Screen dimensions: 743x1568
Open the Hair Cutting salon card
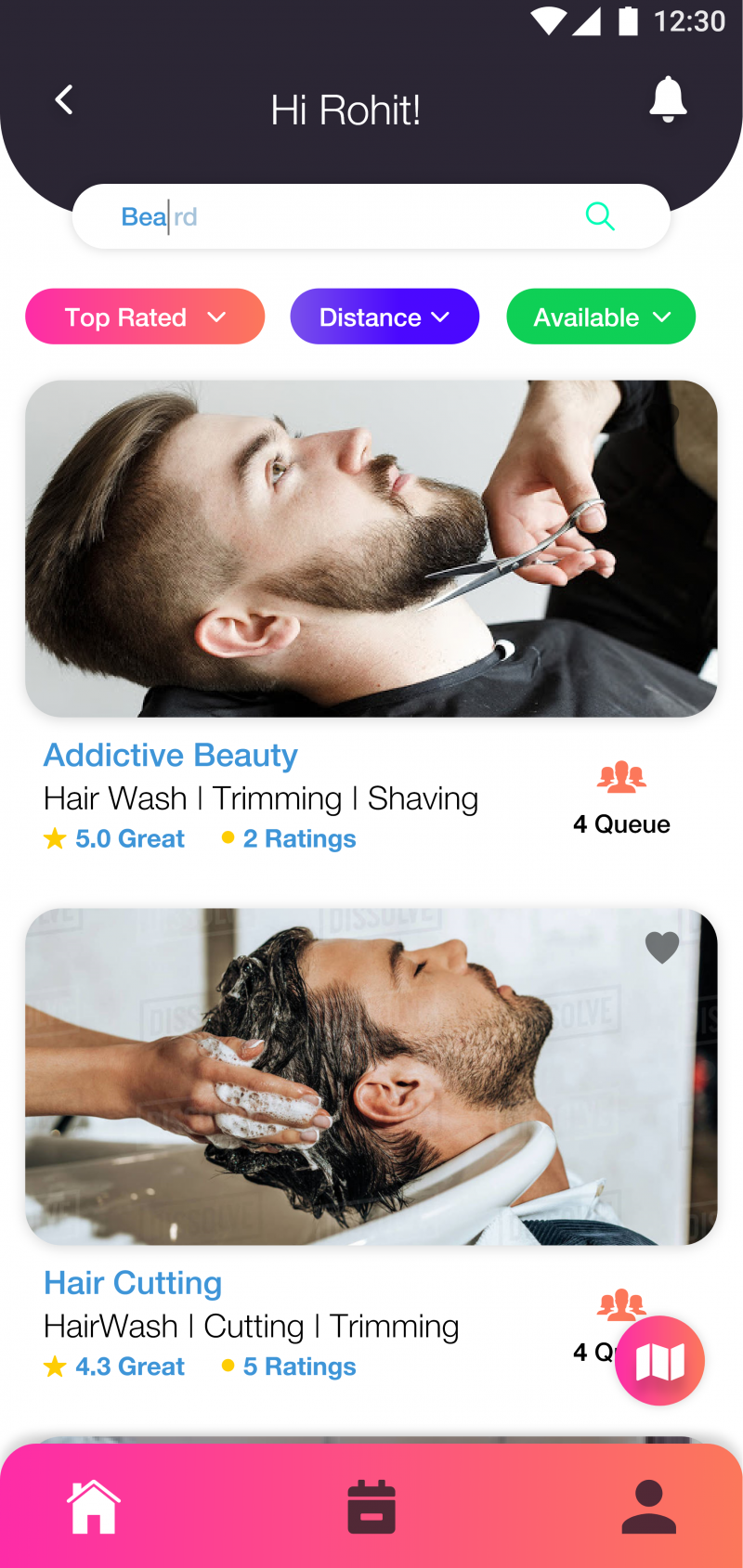[371, 1076]
